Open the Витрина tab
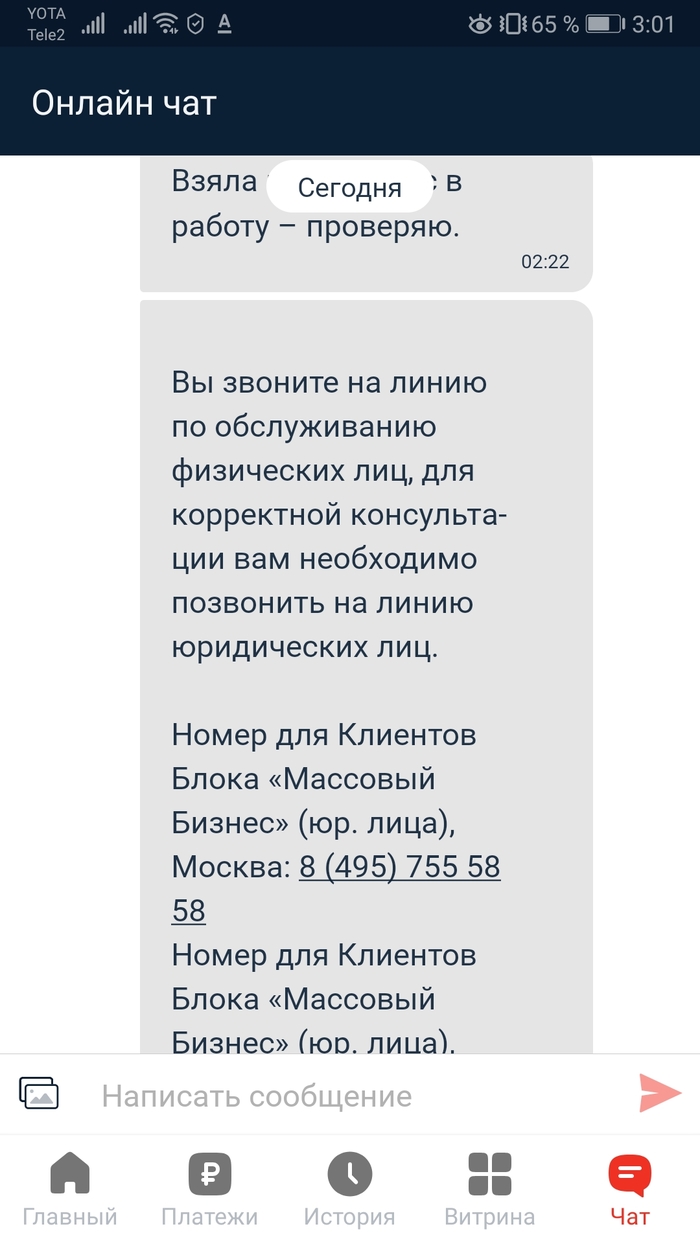This screenshot has width=700, height=1244. tap(490, 1190)
